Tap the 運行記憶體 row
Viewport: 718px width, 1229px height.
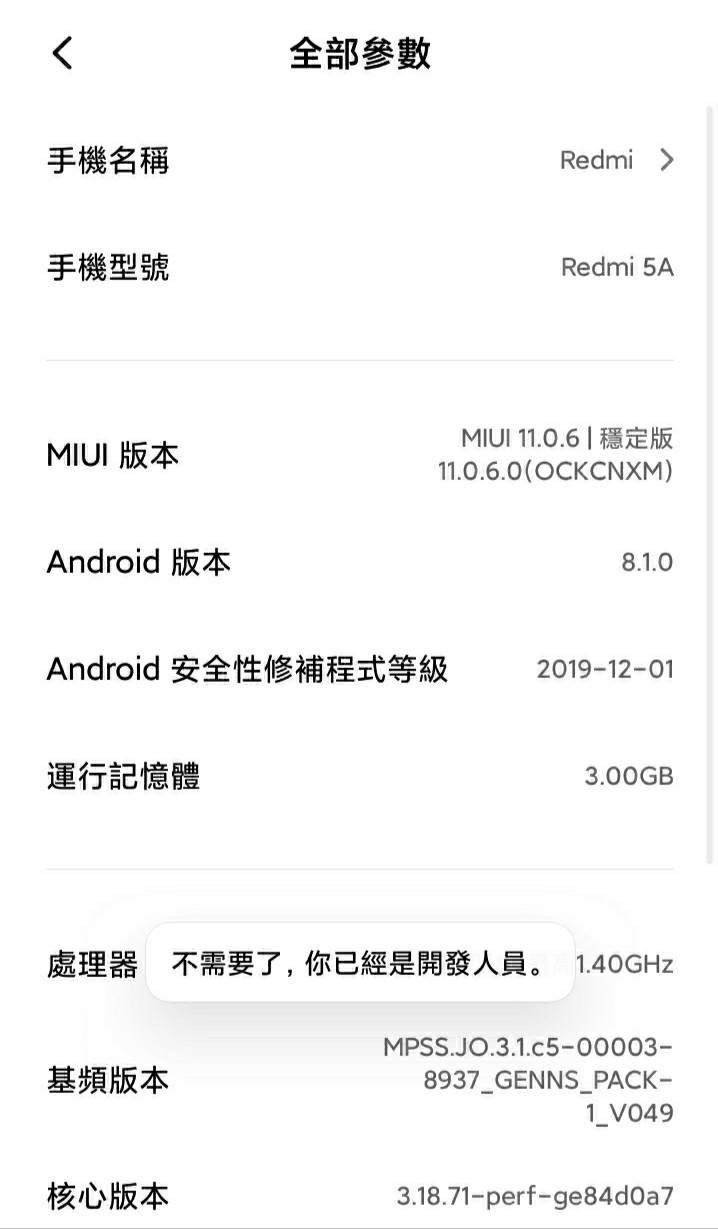pos(360,776)
